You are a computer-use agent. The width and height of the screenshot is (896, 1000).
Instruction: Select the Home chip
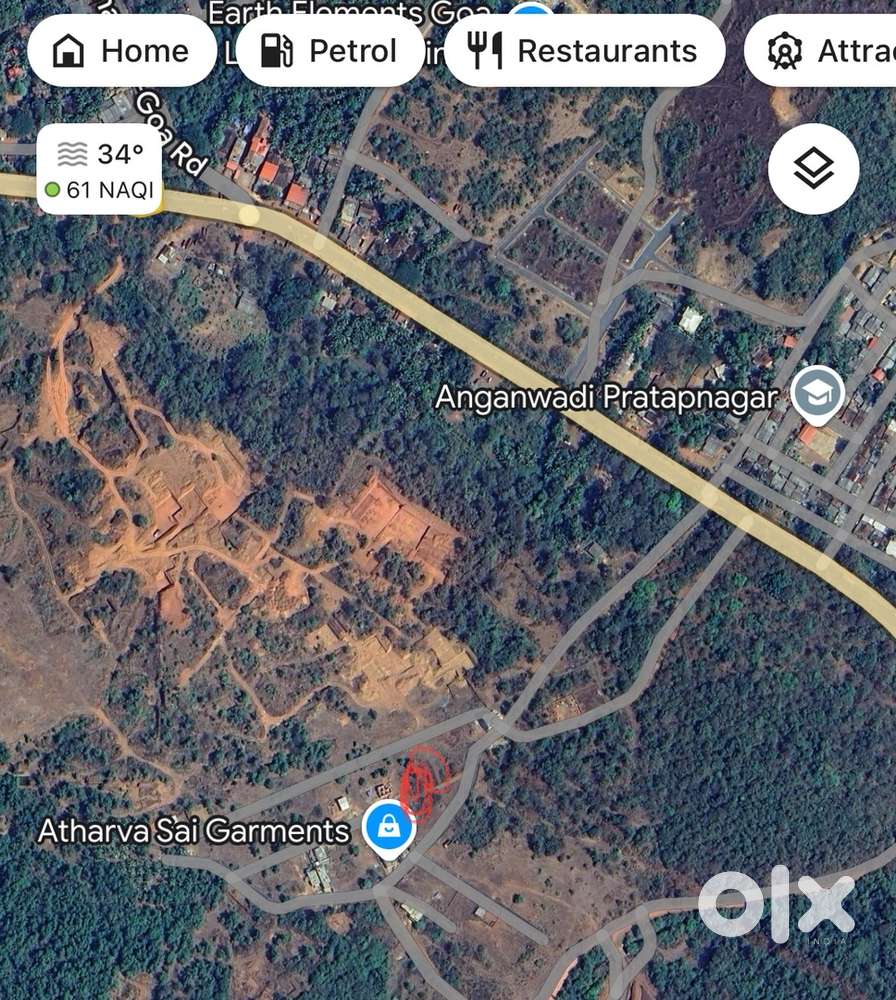coord(122,50)
